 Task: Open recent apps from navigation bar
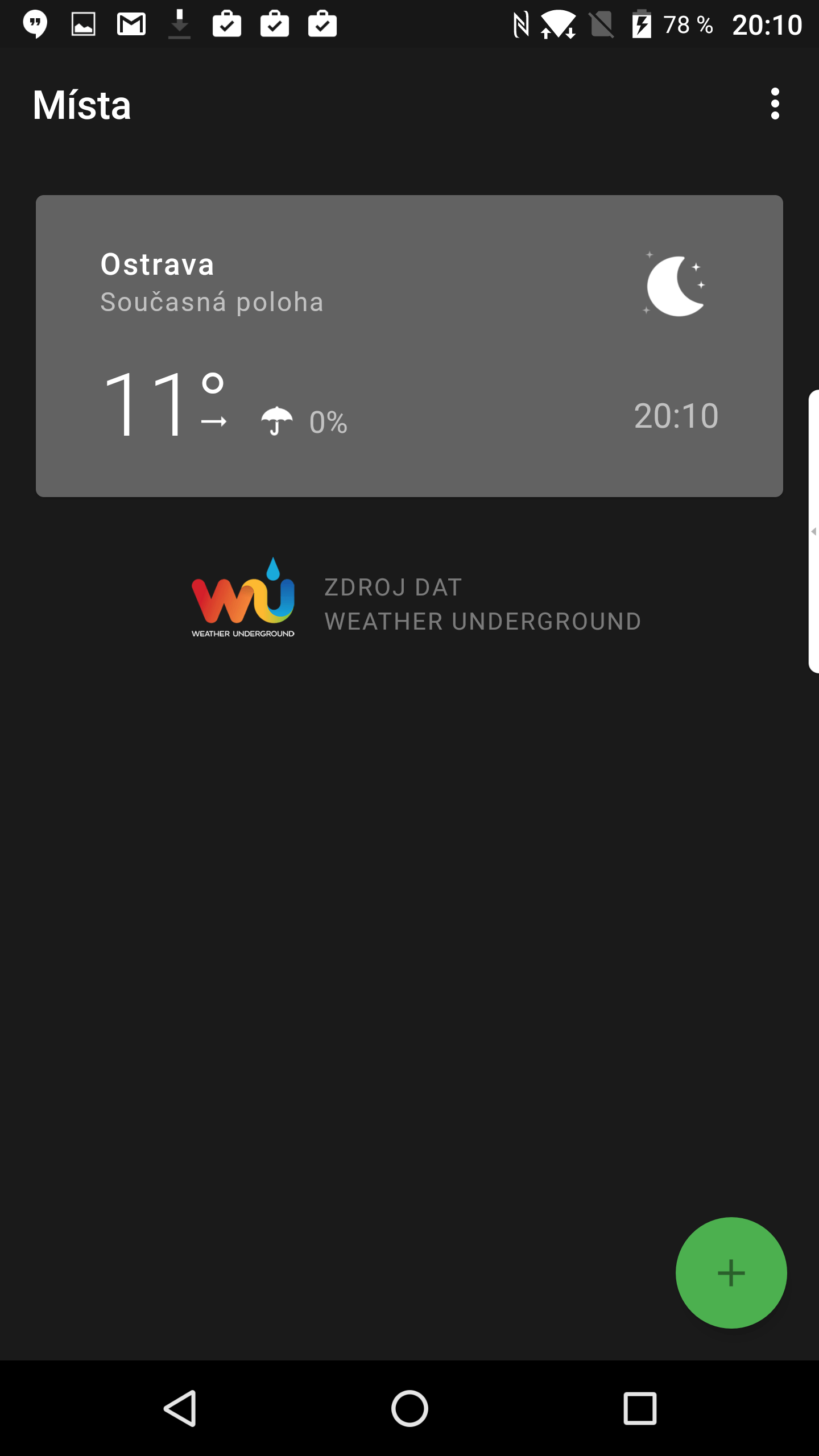point(640,1408)
